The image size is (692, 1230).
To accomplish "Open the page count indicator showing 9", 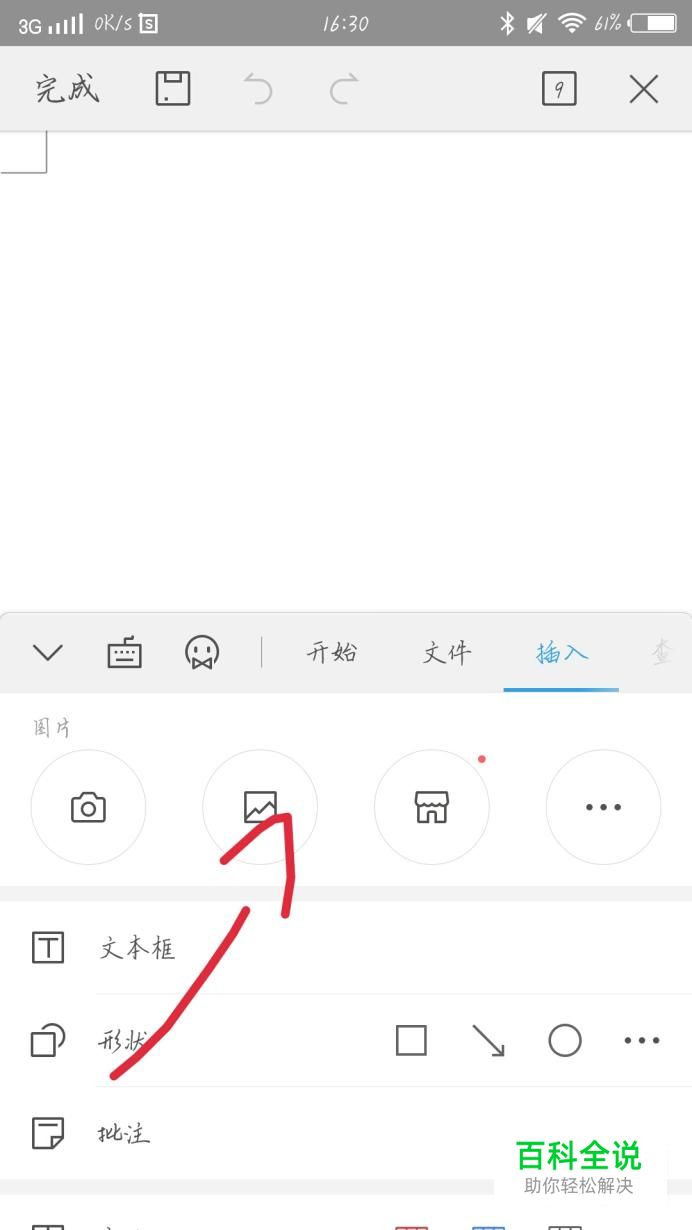I will pos(559,89).
